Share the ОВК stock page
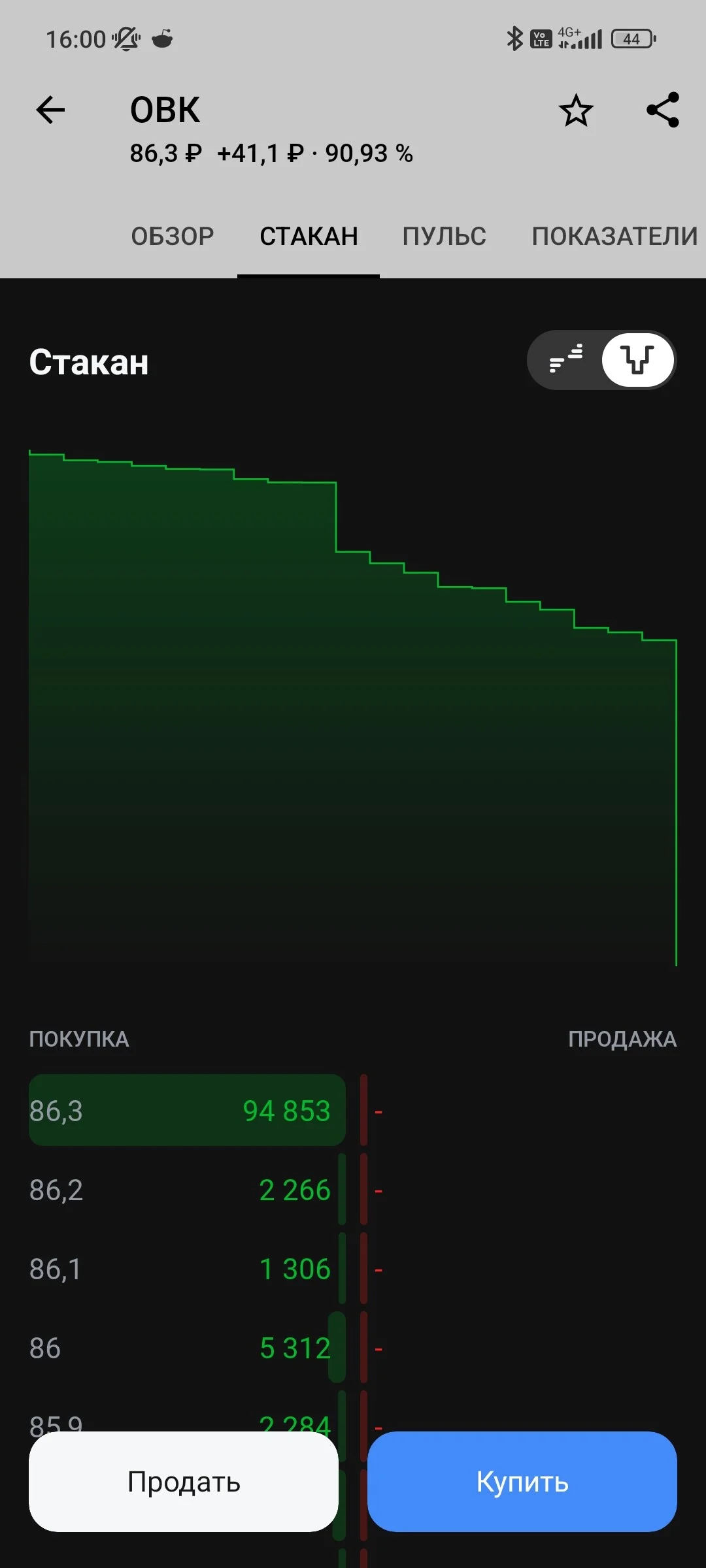This screenshot has width=706, height=1568. point(663,110)
